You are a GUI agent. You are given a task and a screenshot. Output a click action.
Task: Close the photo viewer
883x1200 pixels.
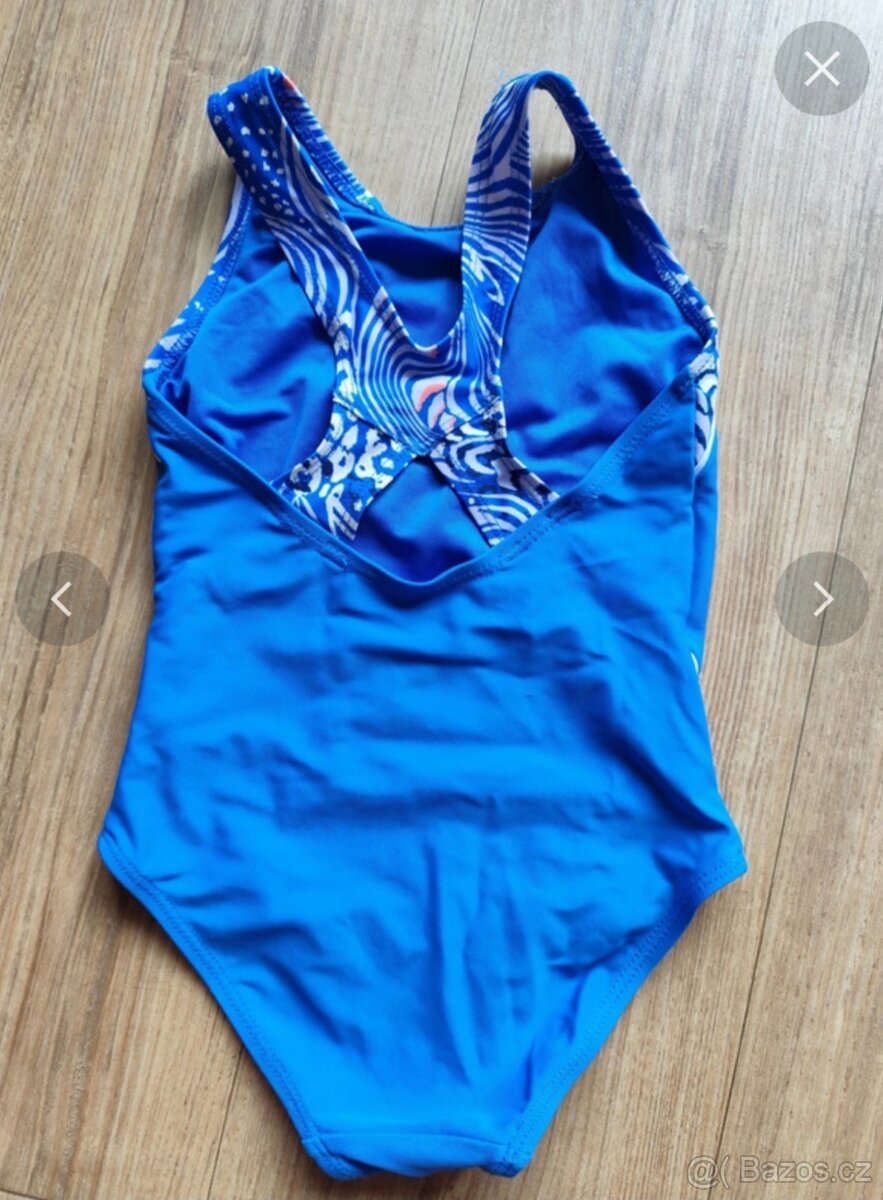click(821, 69)
